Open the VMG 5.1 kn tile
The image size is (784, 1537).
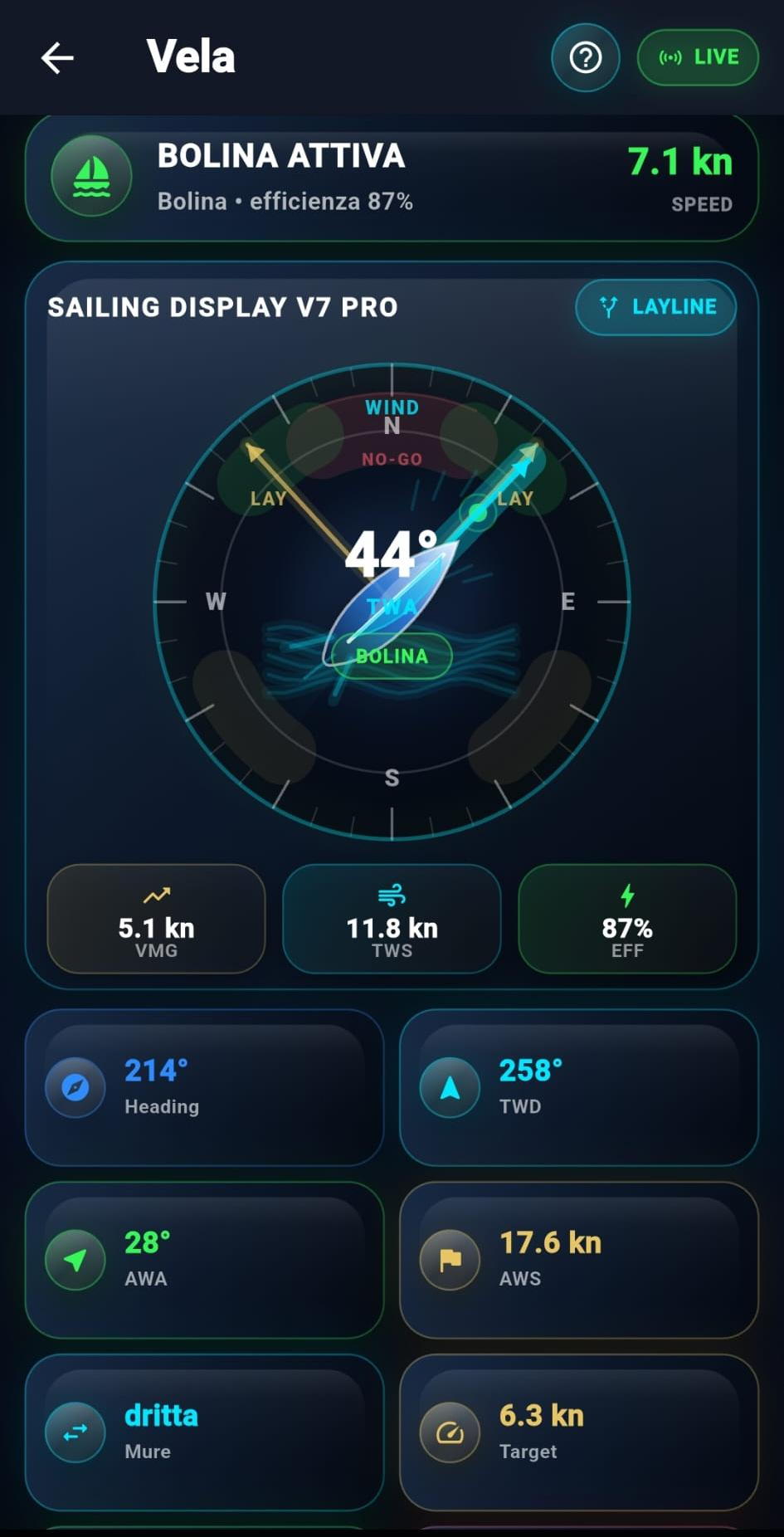pos(156,919)
